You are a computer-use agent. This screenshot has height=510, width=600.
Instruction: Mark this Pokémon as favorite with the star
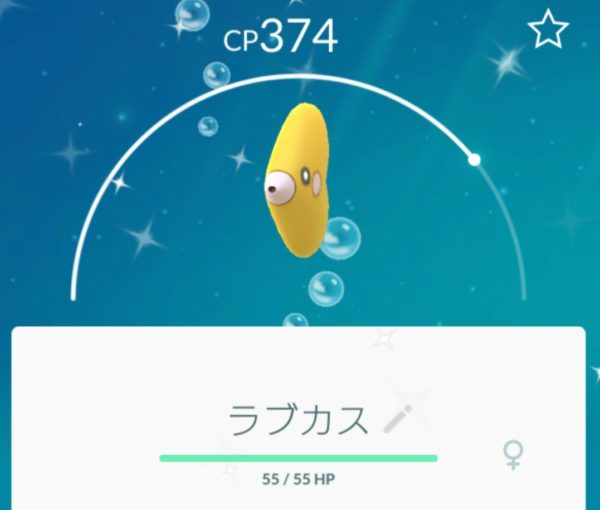(547, 29)
